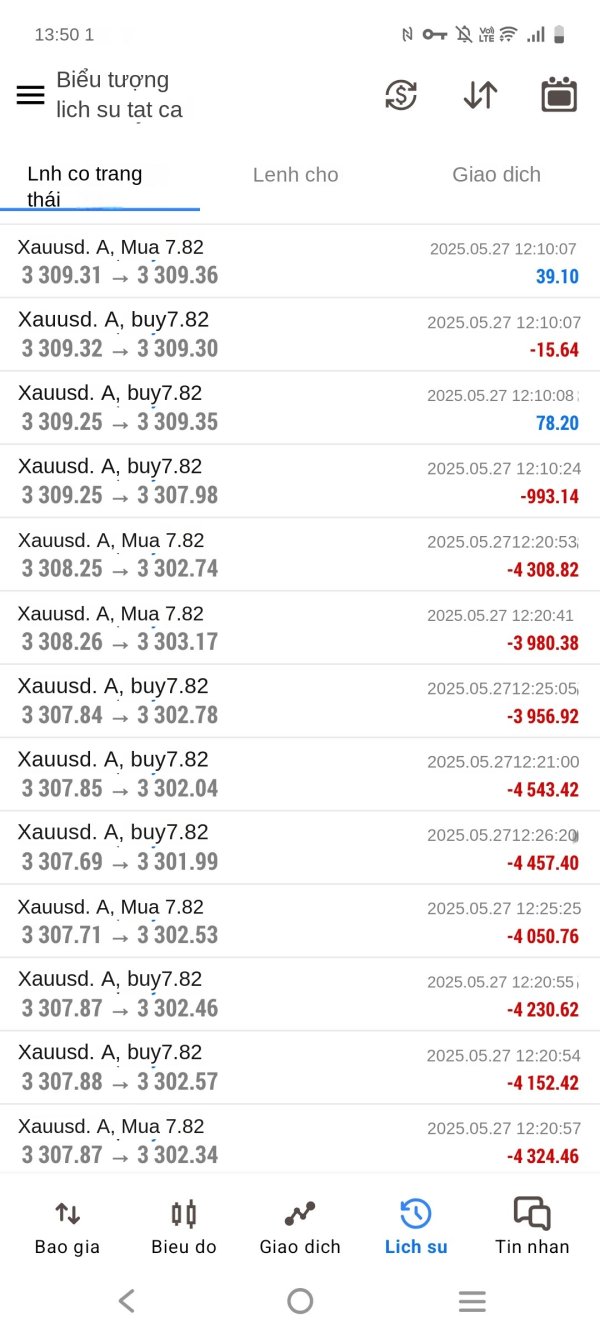The image size is (600, 1333).
Task: Open the trade with loss -4 543.42
Action: point(300,774)
